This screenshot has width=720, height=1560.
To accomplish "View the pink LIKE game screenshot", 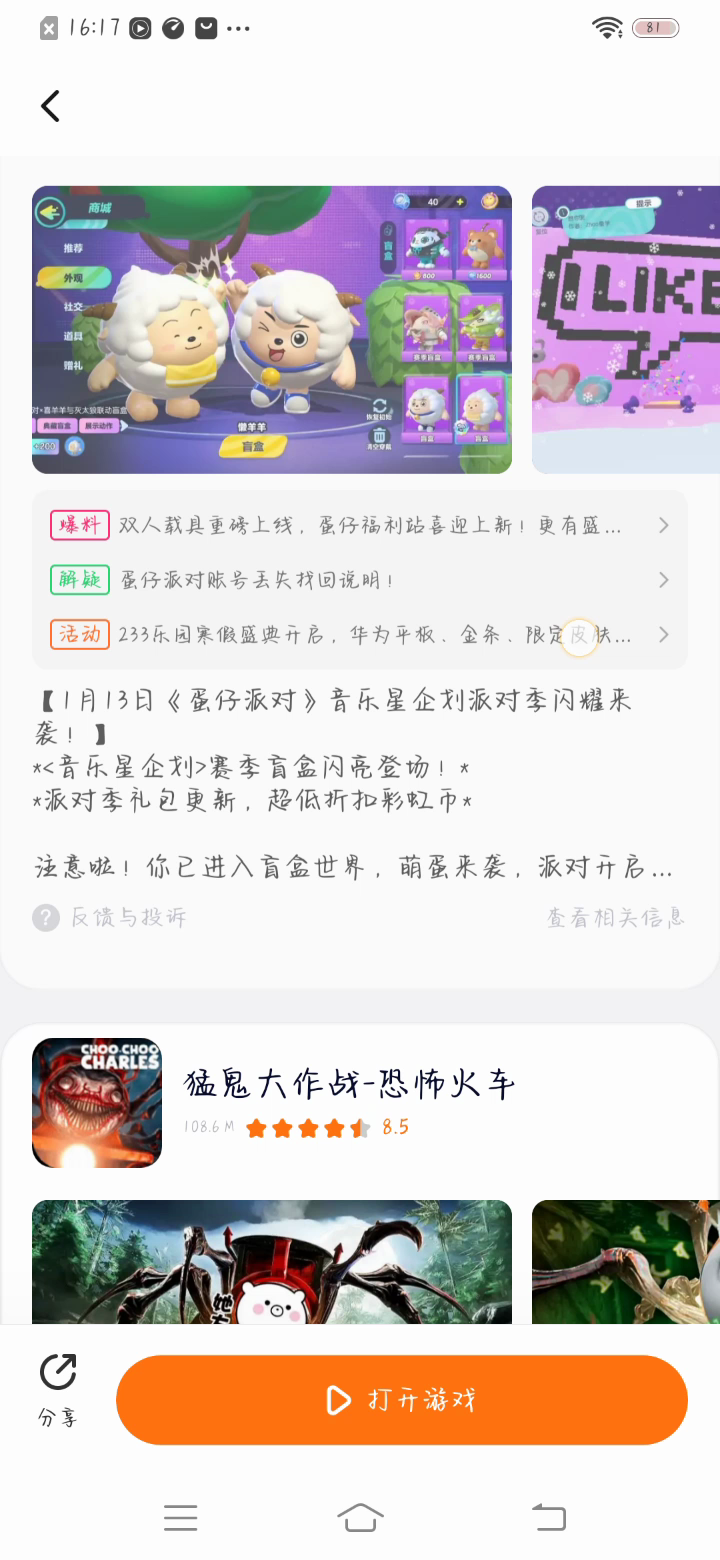I will (626, 329).
